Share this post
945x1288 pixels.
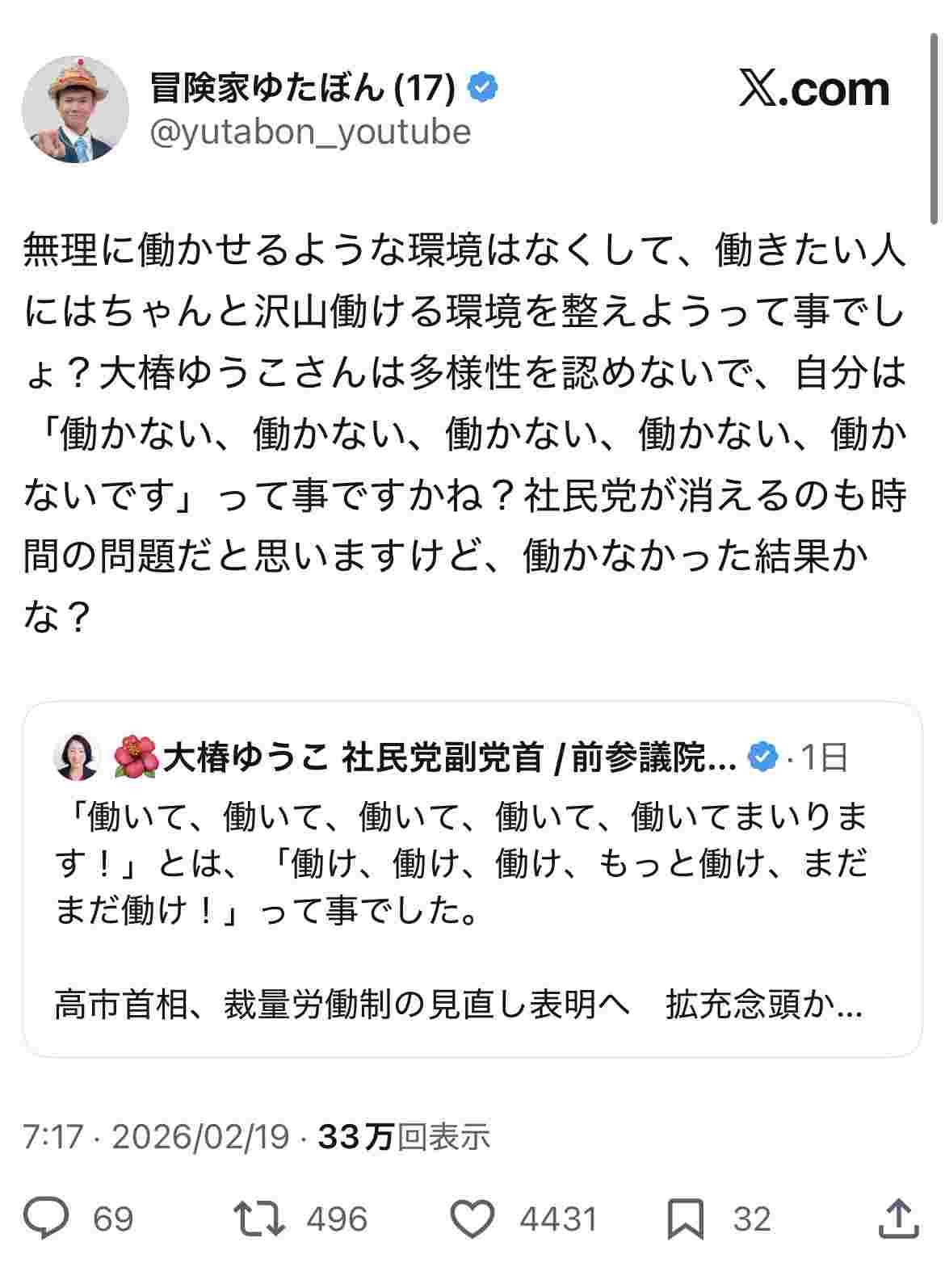(898, 1219)
